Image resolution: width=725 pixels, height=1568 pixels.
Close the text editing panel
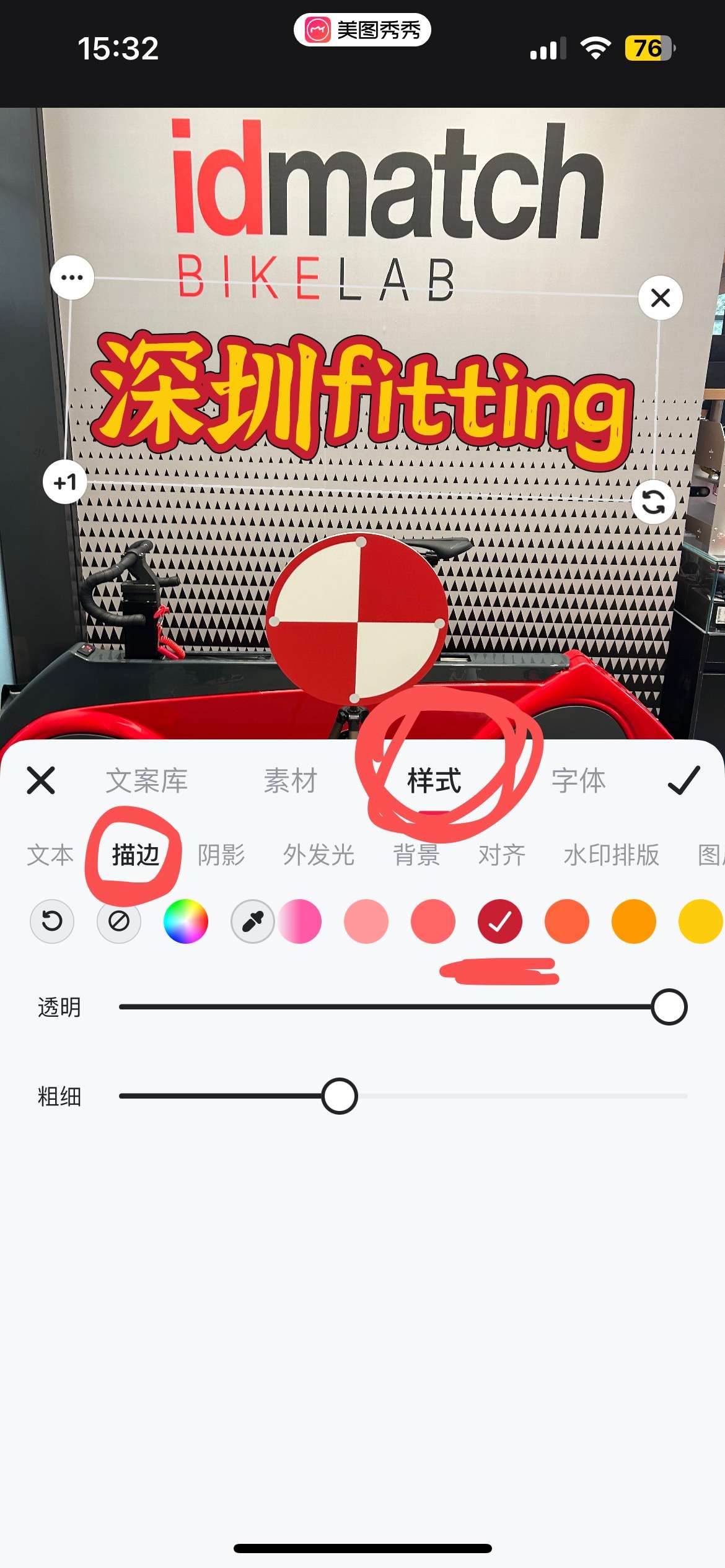(x=41, y=780)
